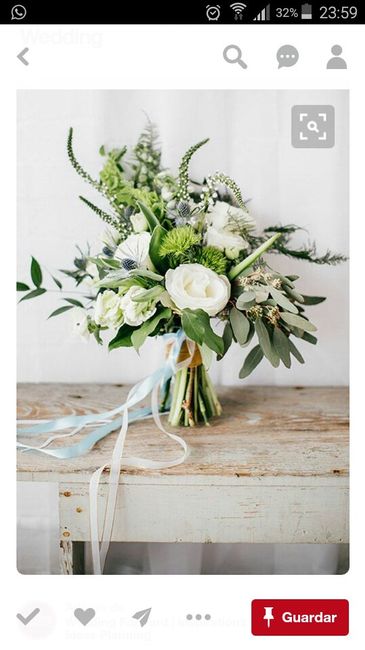Send this pin with the paper plane
This screenshot has width=365, height=650.
pos(142,617)
